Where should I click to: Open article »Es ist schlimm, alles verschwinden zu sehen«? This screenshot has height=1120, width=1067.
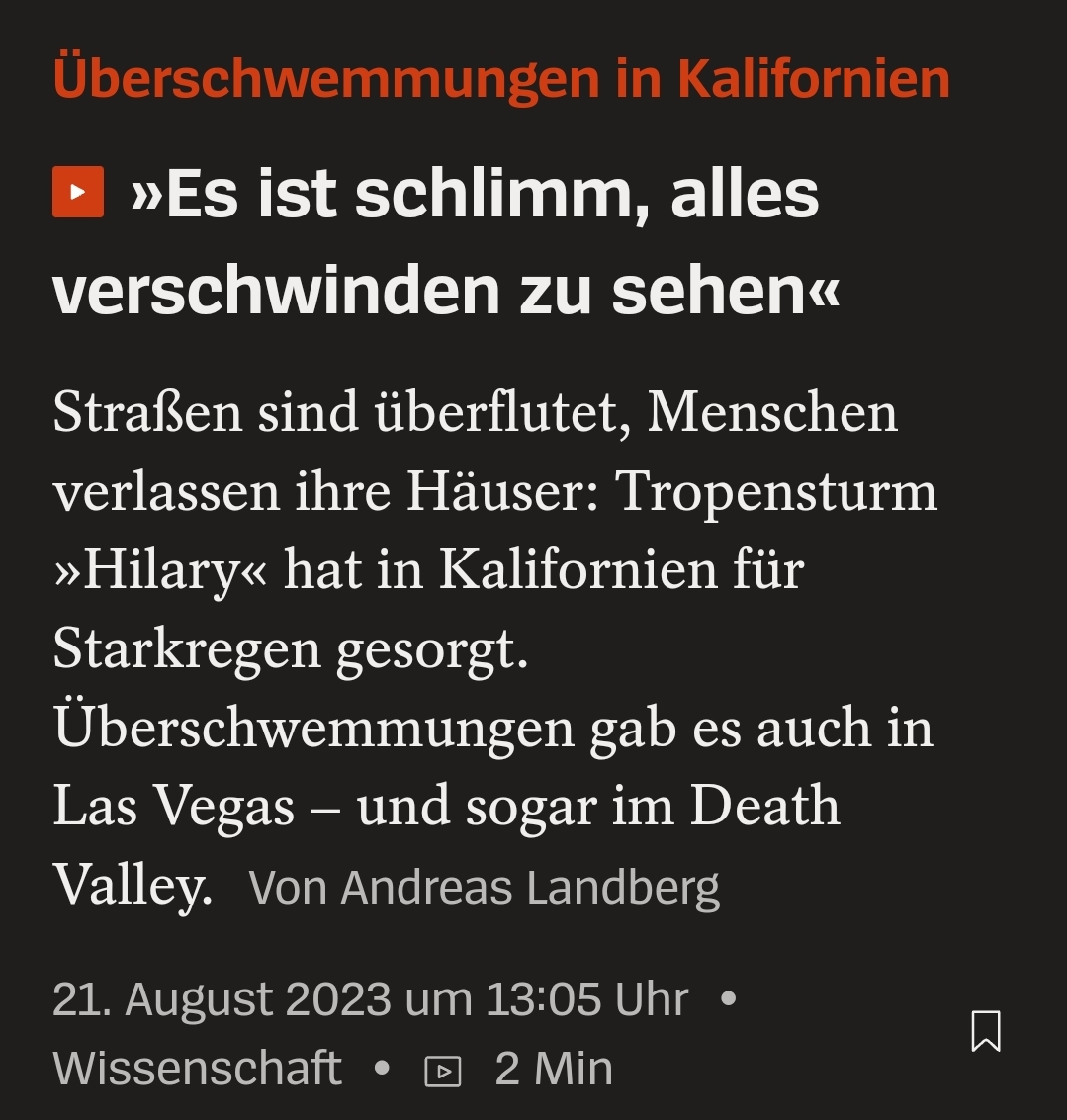445,242
